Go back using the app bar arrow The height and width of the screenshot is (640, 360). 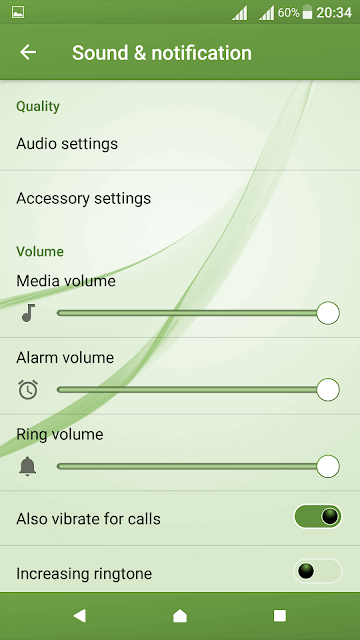pyautogui.click(x=28, y=52)
